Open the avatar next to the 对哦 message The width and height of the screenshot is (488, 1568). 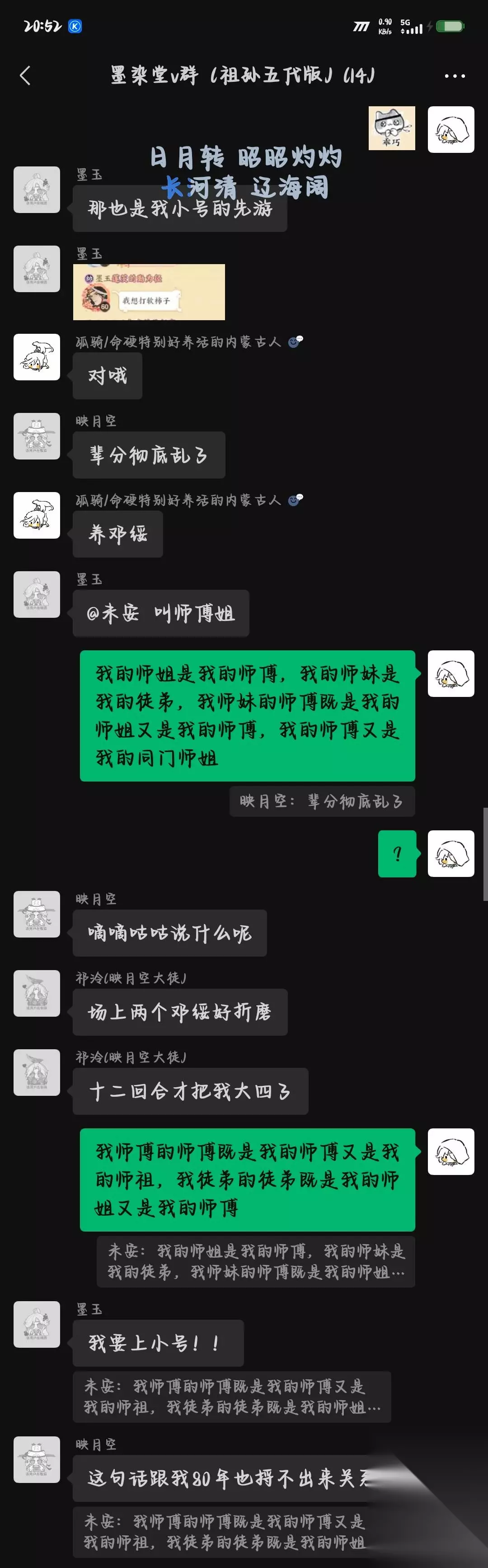(x=37, y=357)
